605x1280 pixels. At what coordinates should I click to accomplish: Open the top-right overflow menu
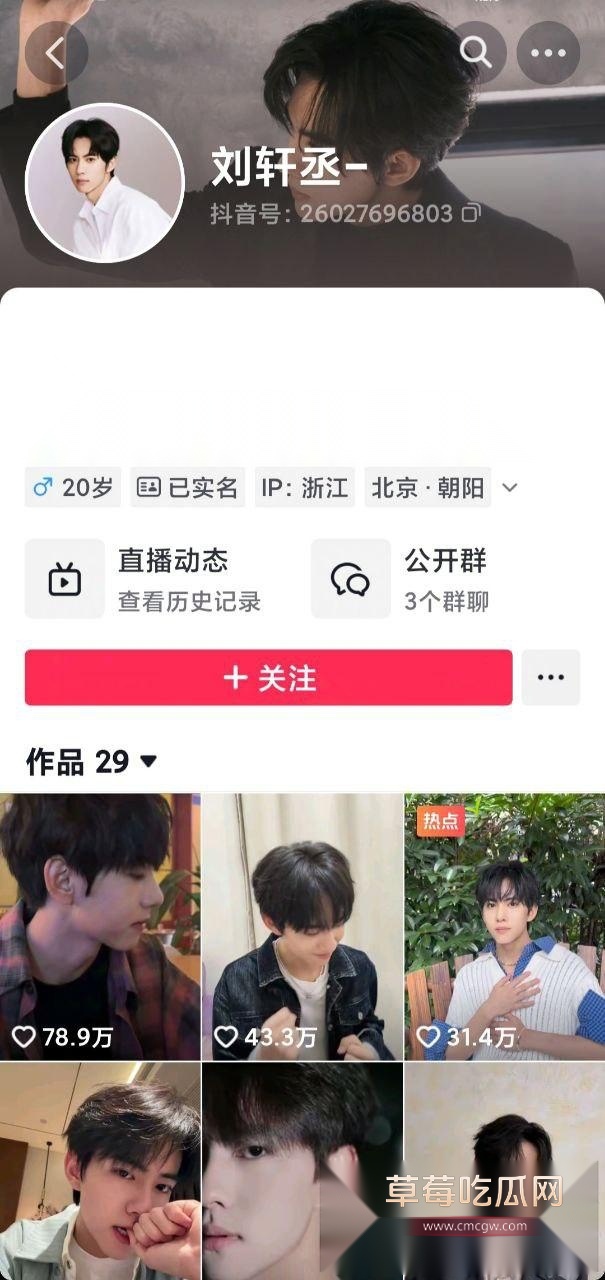point(548,53)
